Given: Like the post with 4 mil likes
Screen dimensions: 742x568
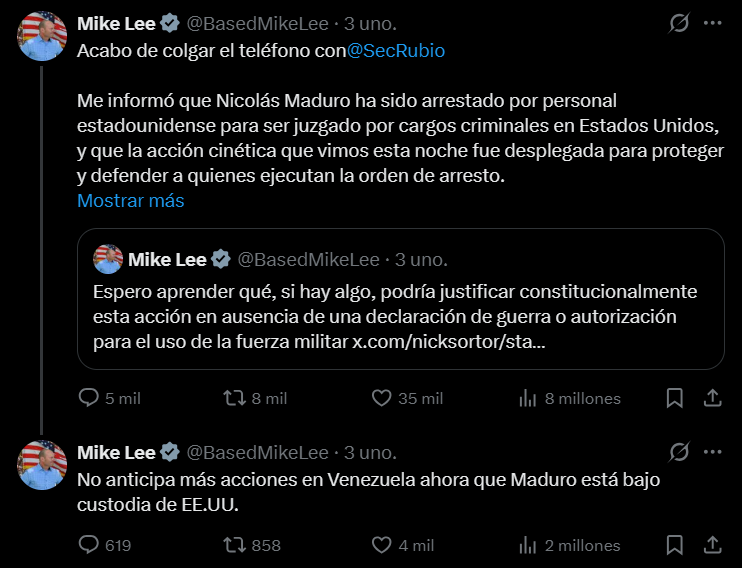Looking at the screenshot, I should pos(381,545).
